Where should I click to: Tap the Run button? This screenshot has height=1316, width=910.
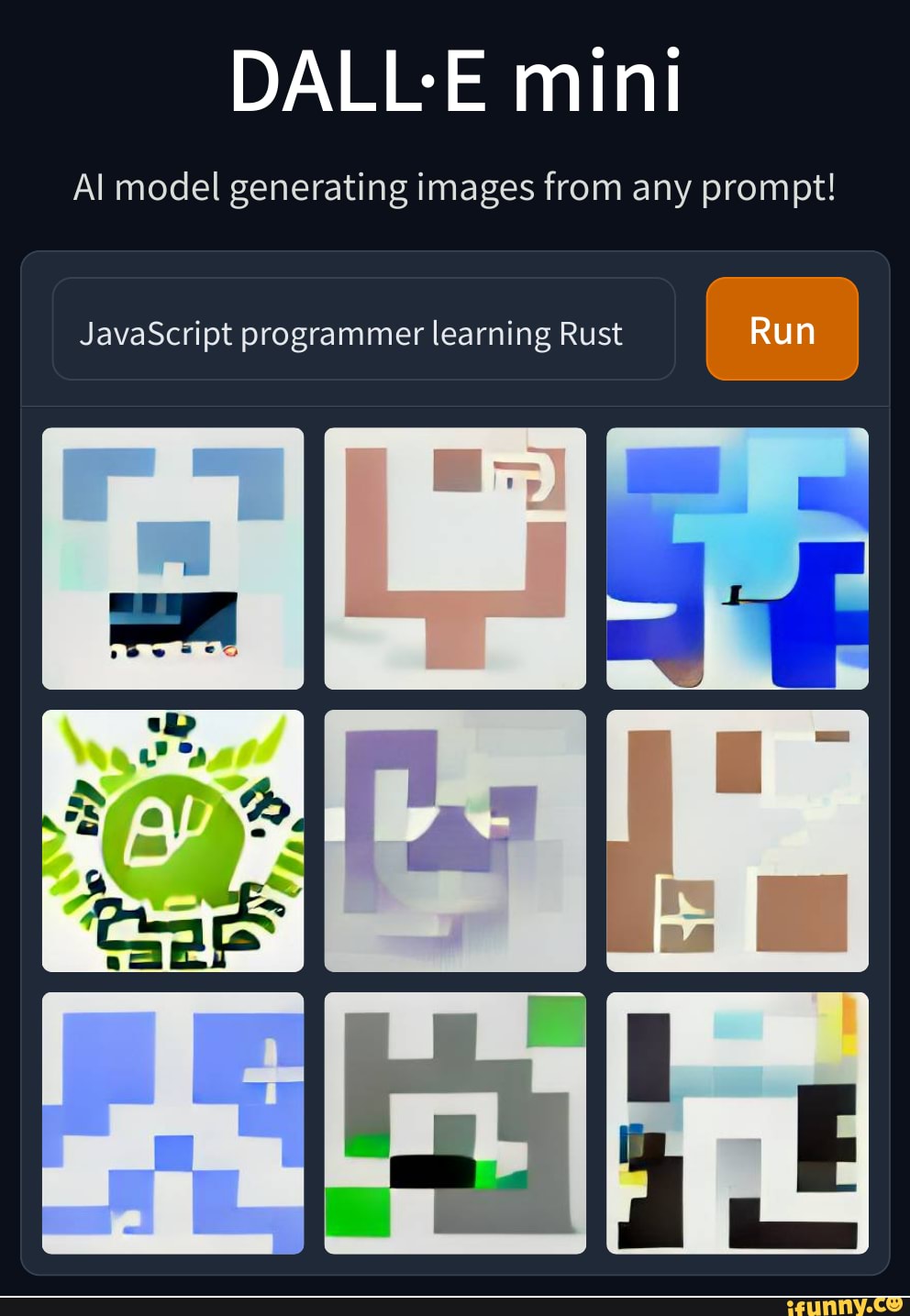(782, 329)
